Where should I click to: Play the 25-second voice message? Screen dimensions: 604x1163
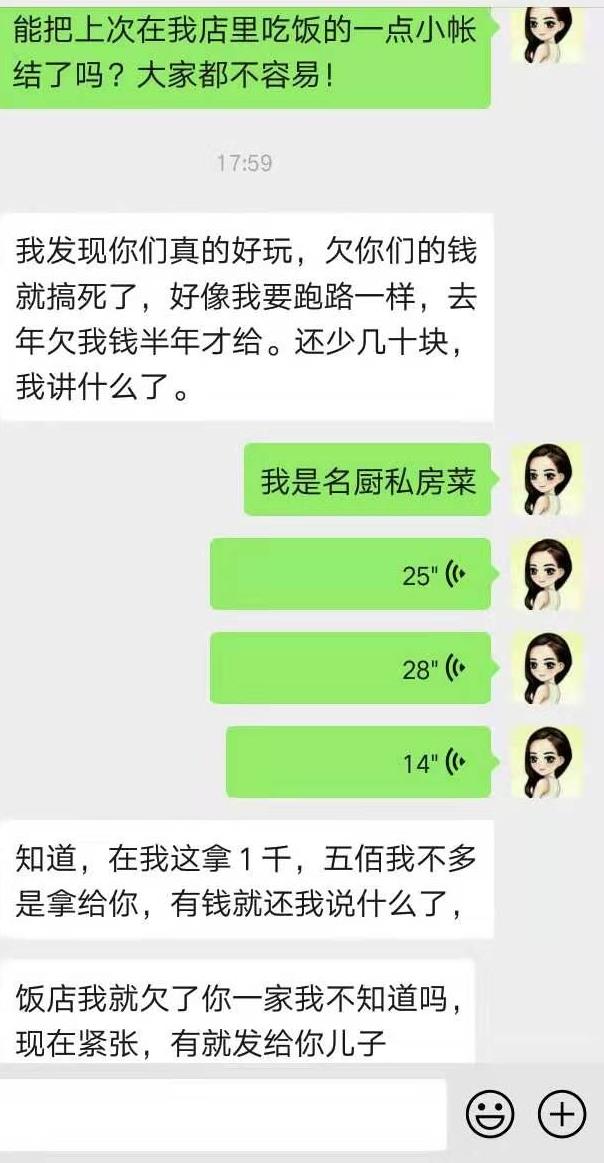[x=350, y=574]
